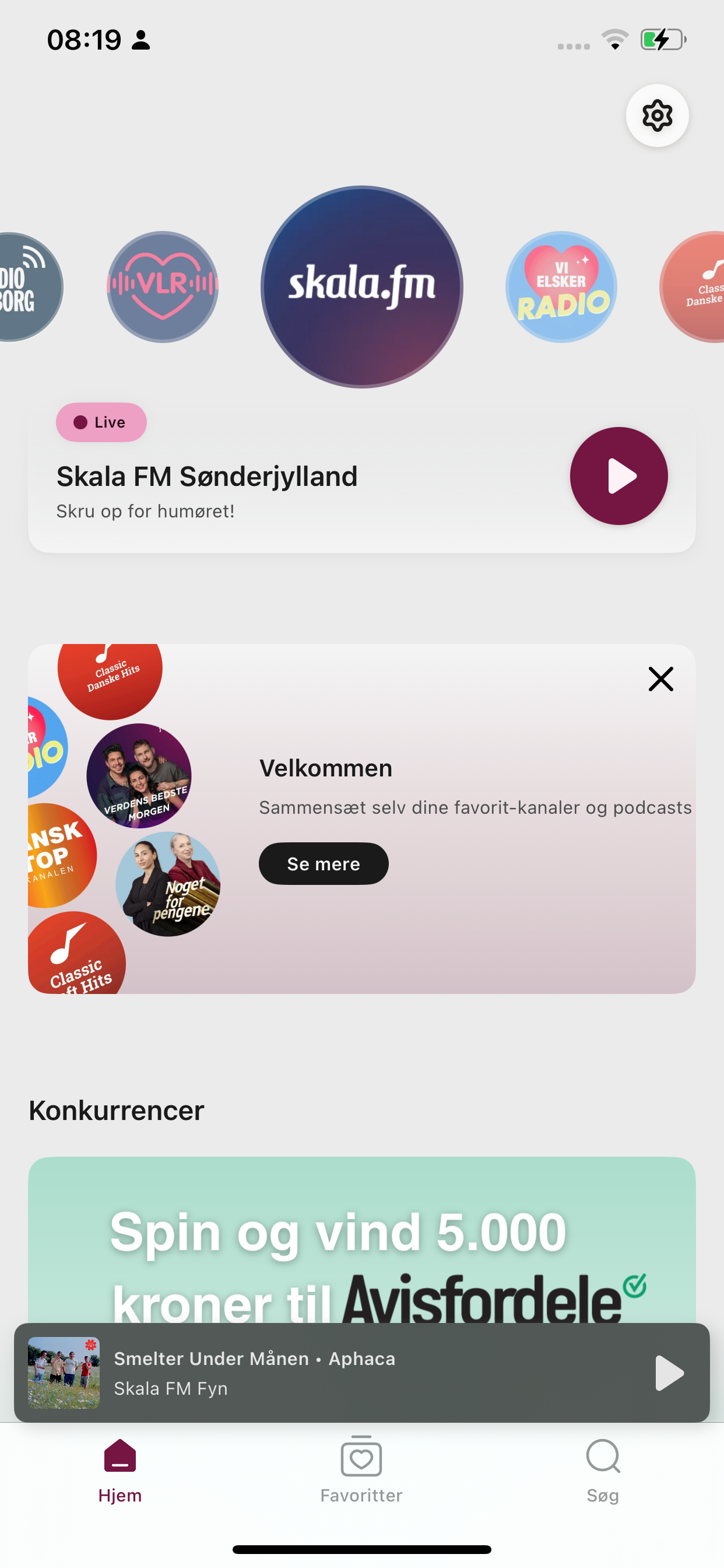The height and width of the screenshot is (1568, 724).
Task: Select the VLR station icon
Action: (x=163, y=286)
